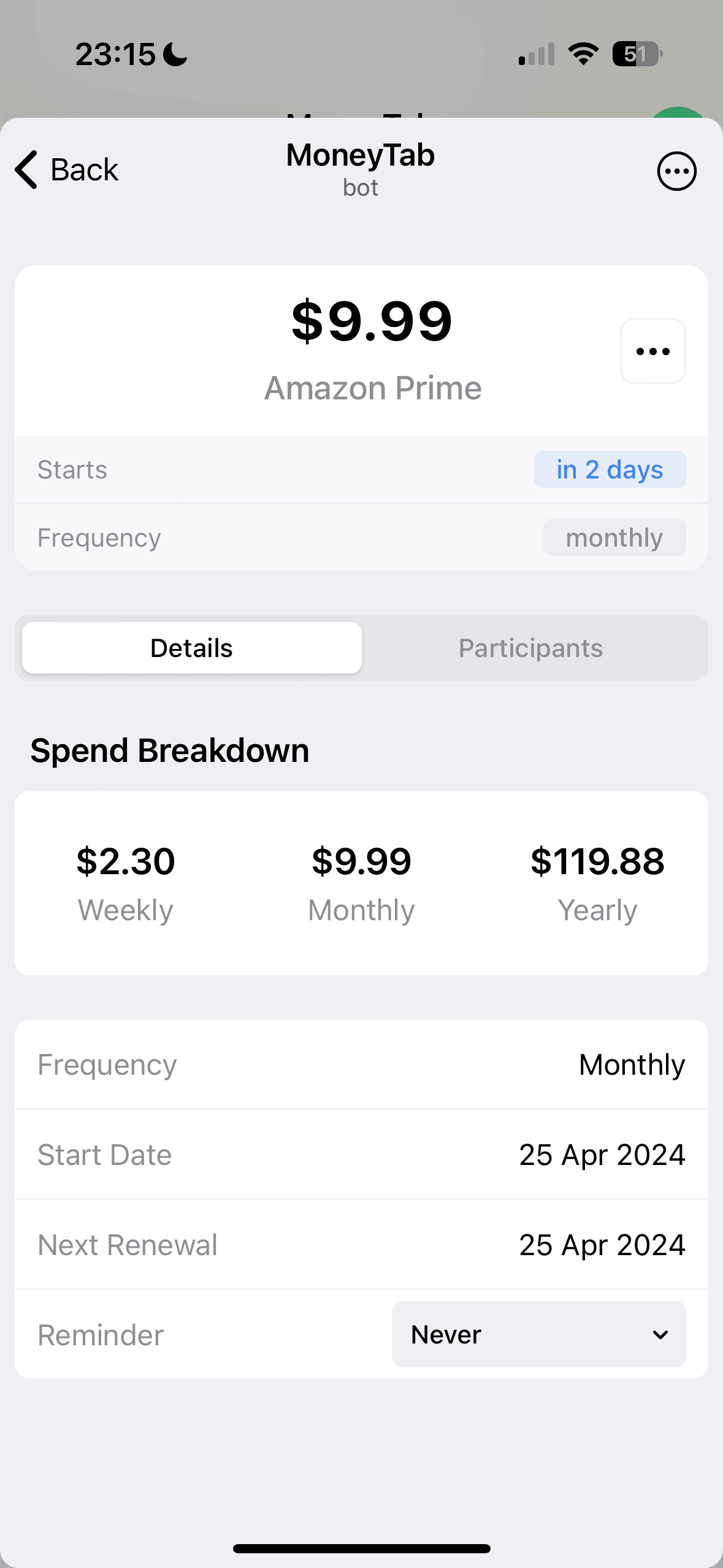Go back using the Back button
This screenshot has height=1568, width=723.
click(x=66, y=169)
